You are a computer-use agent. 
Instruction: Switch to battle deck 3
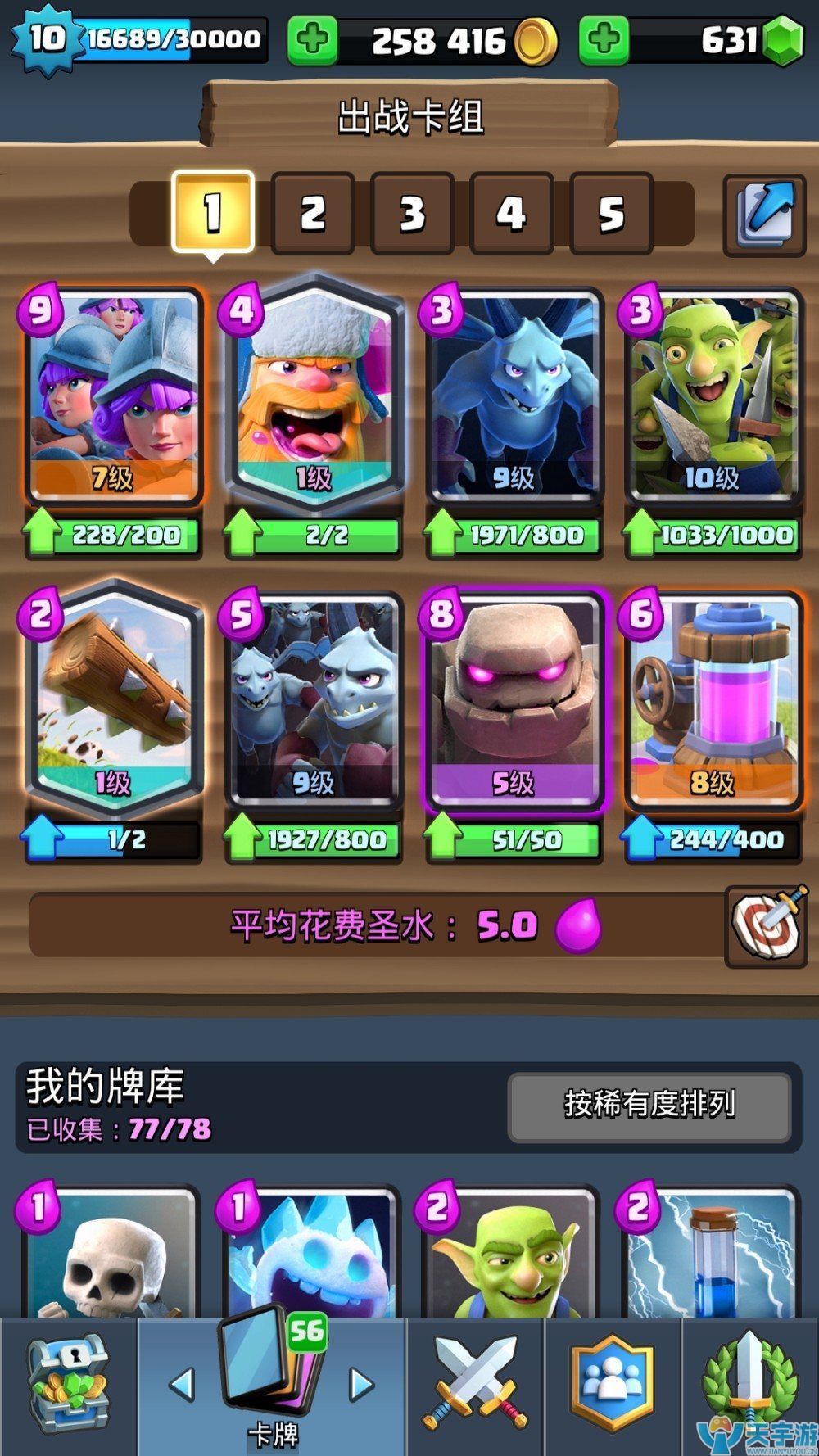click(412, 213)
